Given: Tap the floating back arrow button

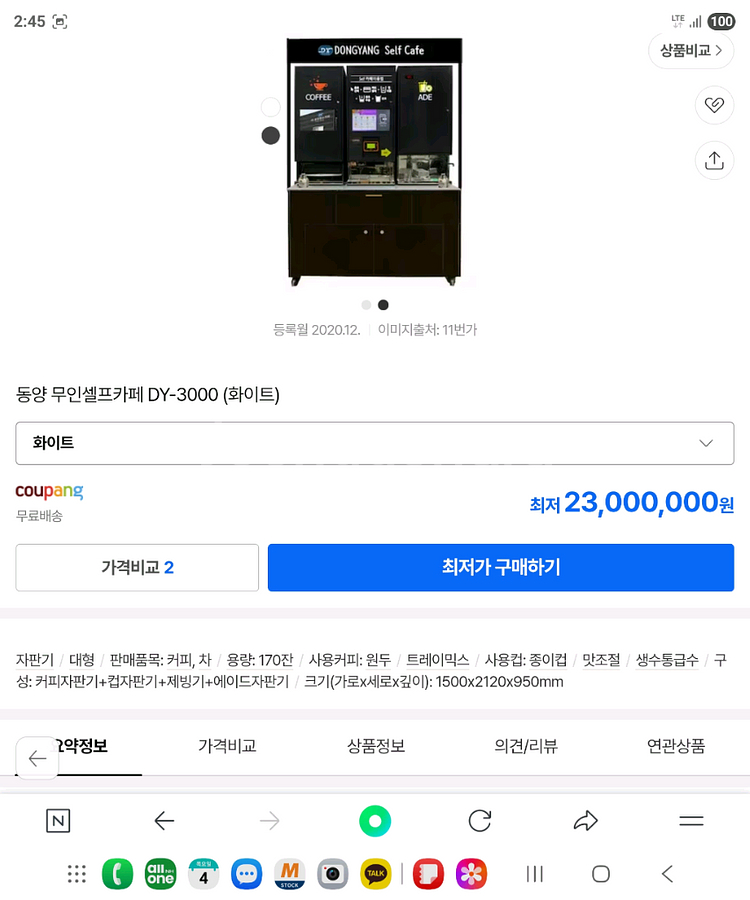Looking at the screenshot, I should pos(38,759).
